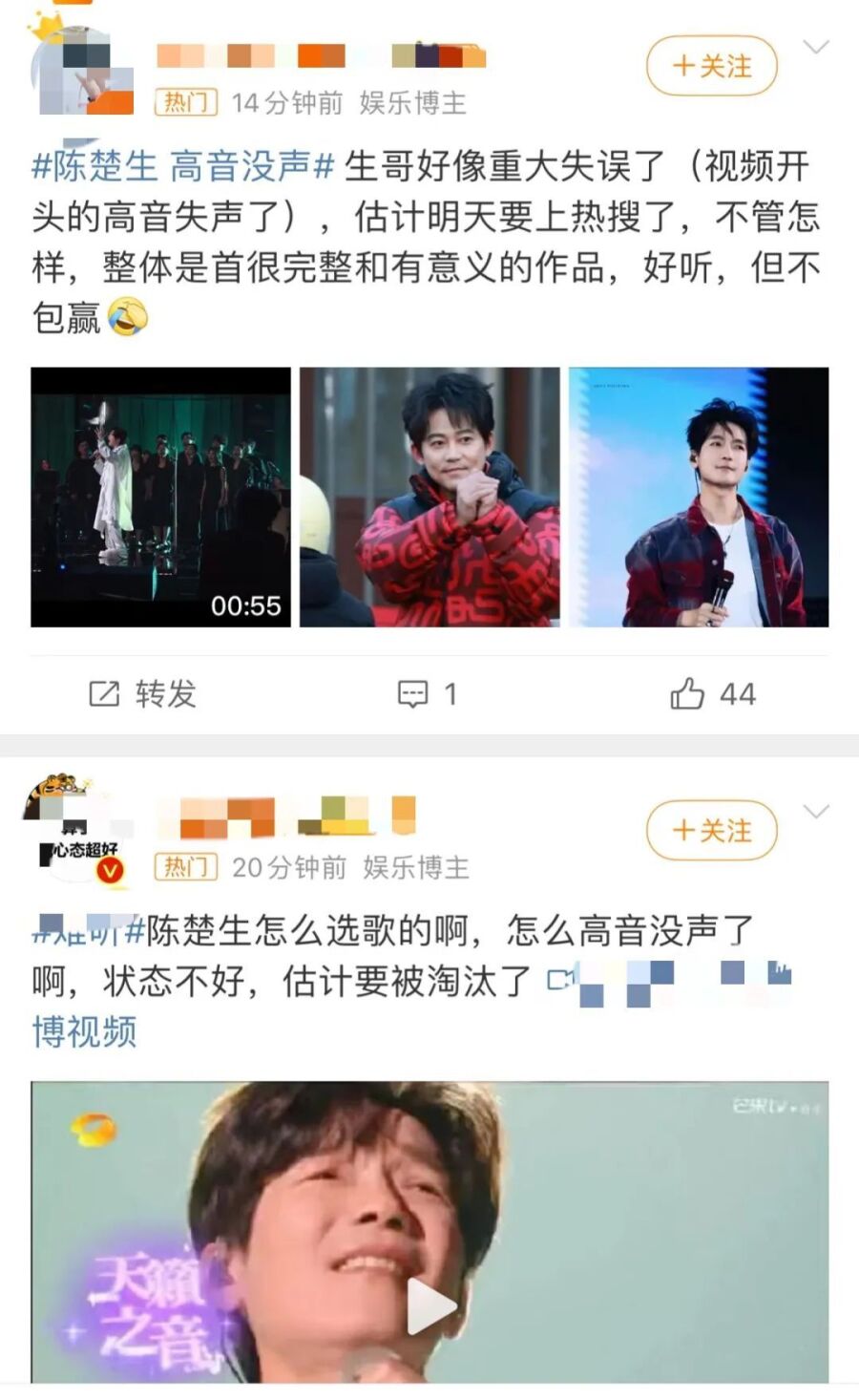Open the 心态超好 avatar profile

[76, 828]
